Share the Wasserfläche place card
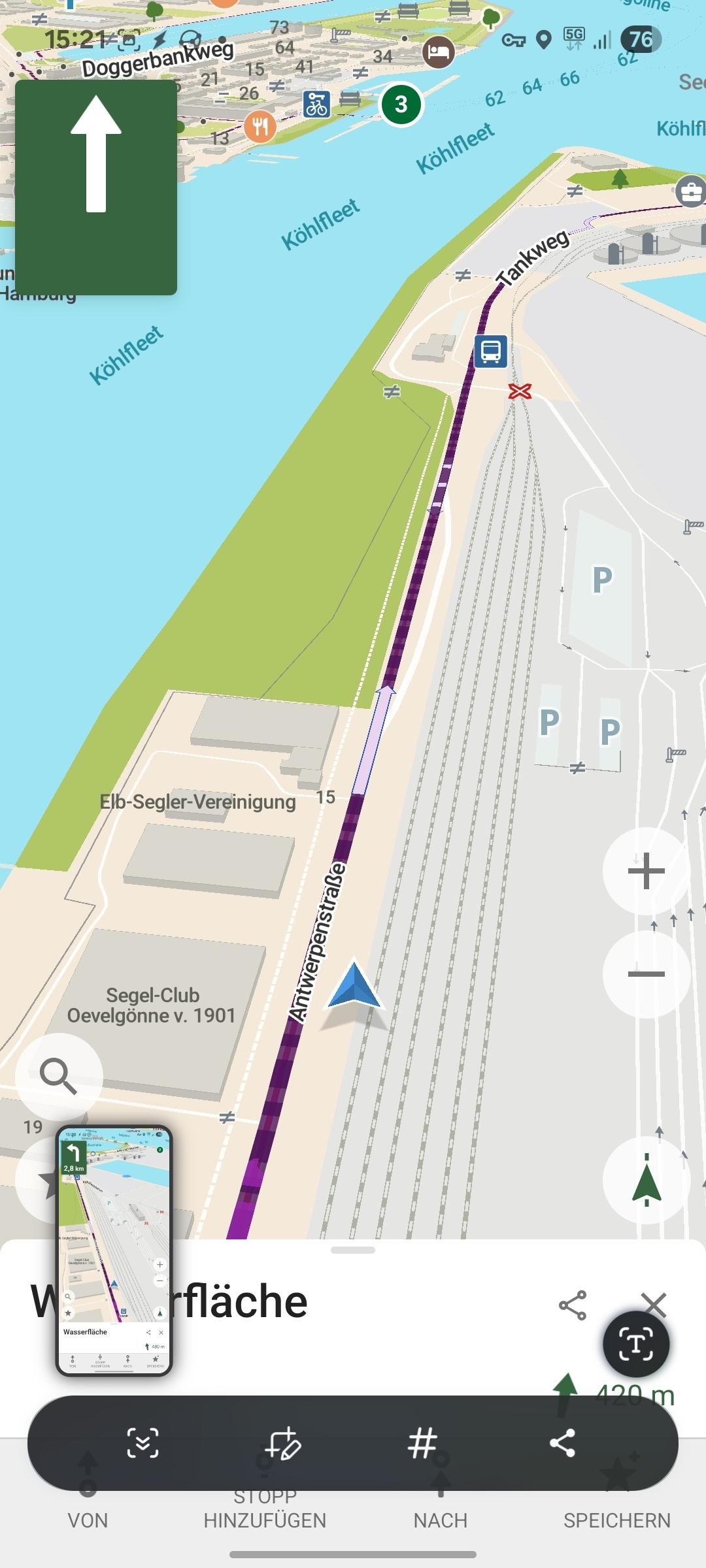The height and width of the screenshot is (1568, 706). tap(573, 1305)
